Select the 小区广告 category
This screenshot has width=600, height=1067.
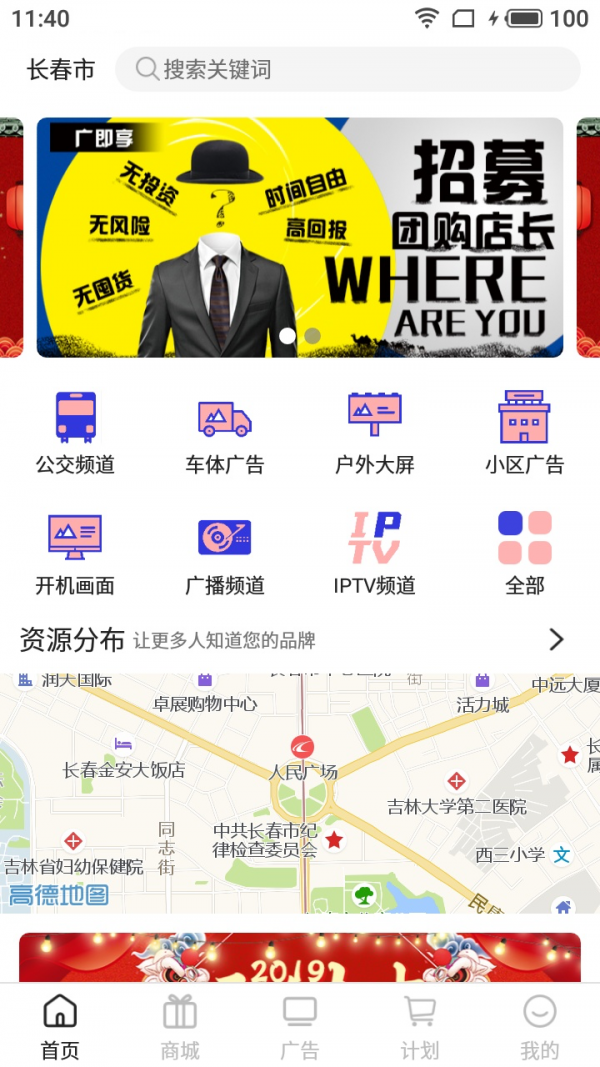point(525,432)
